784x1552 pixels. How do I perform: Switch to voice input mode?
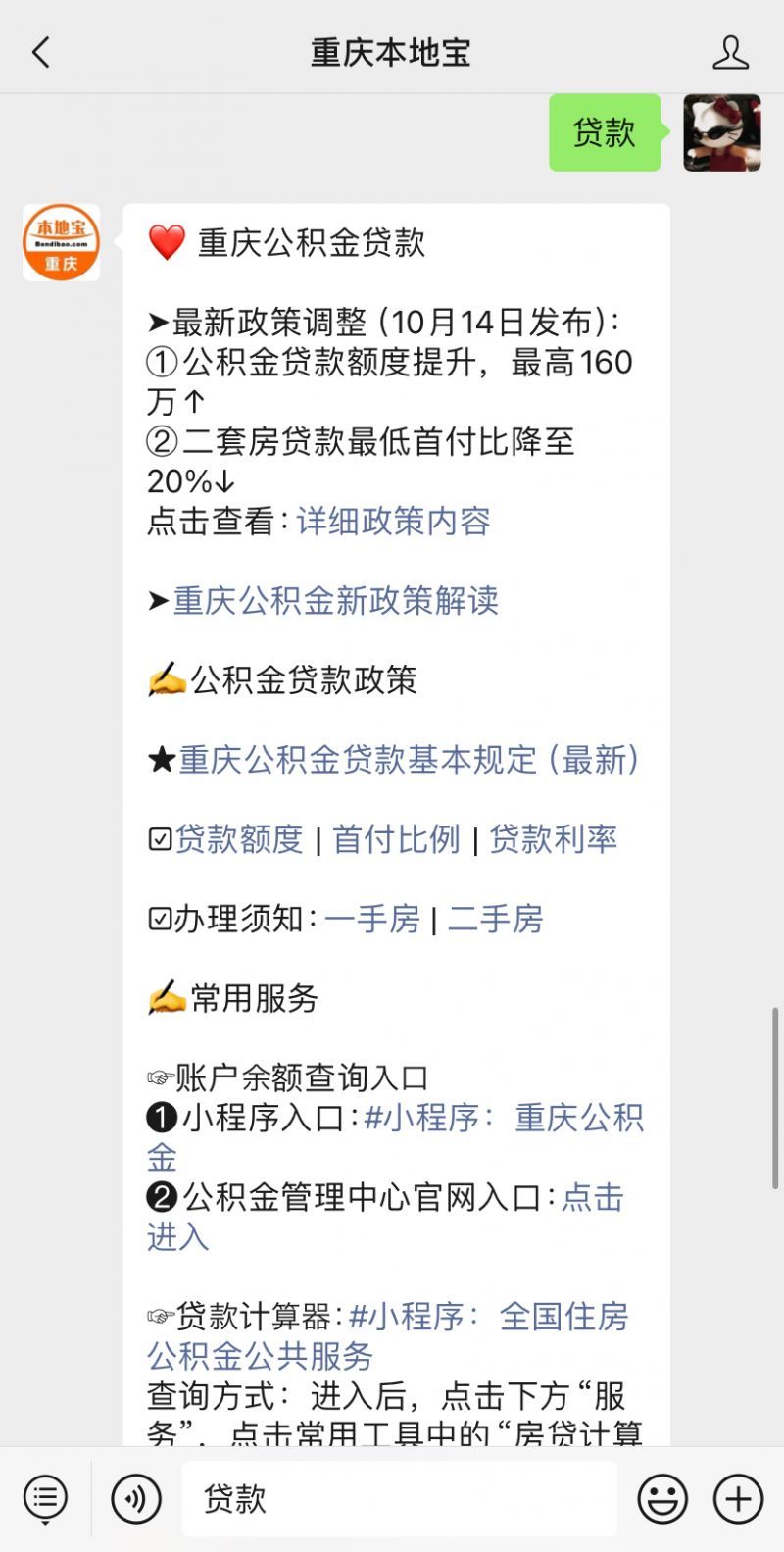tap(135, 1498)
